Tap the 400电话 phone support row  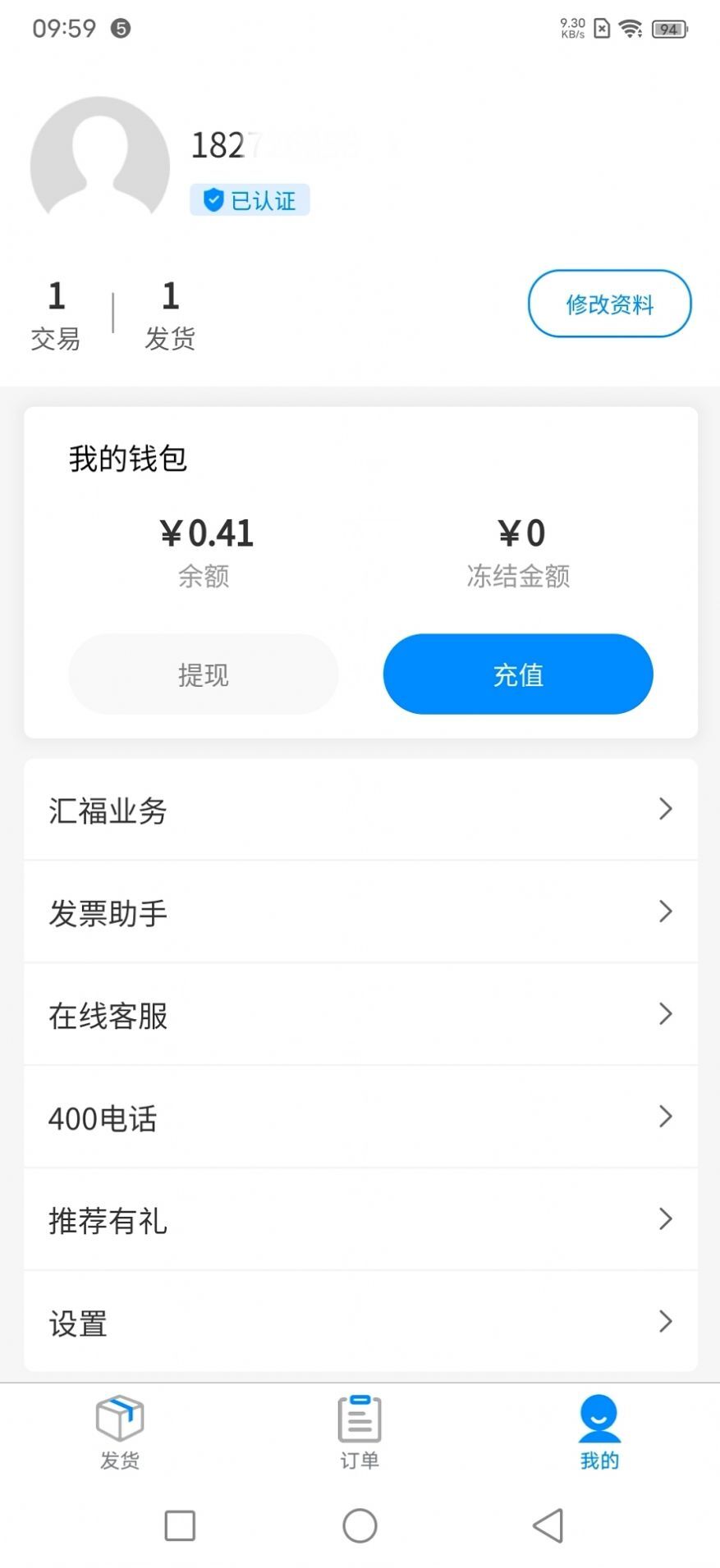360,1118
